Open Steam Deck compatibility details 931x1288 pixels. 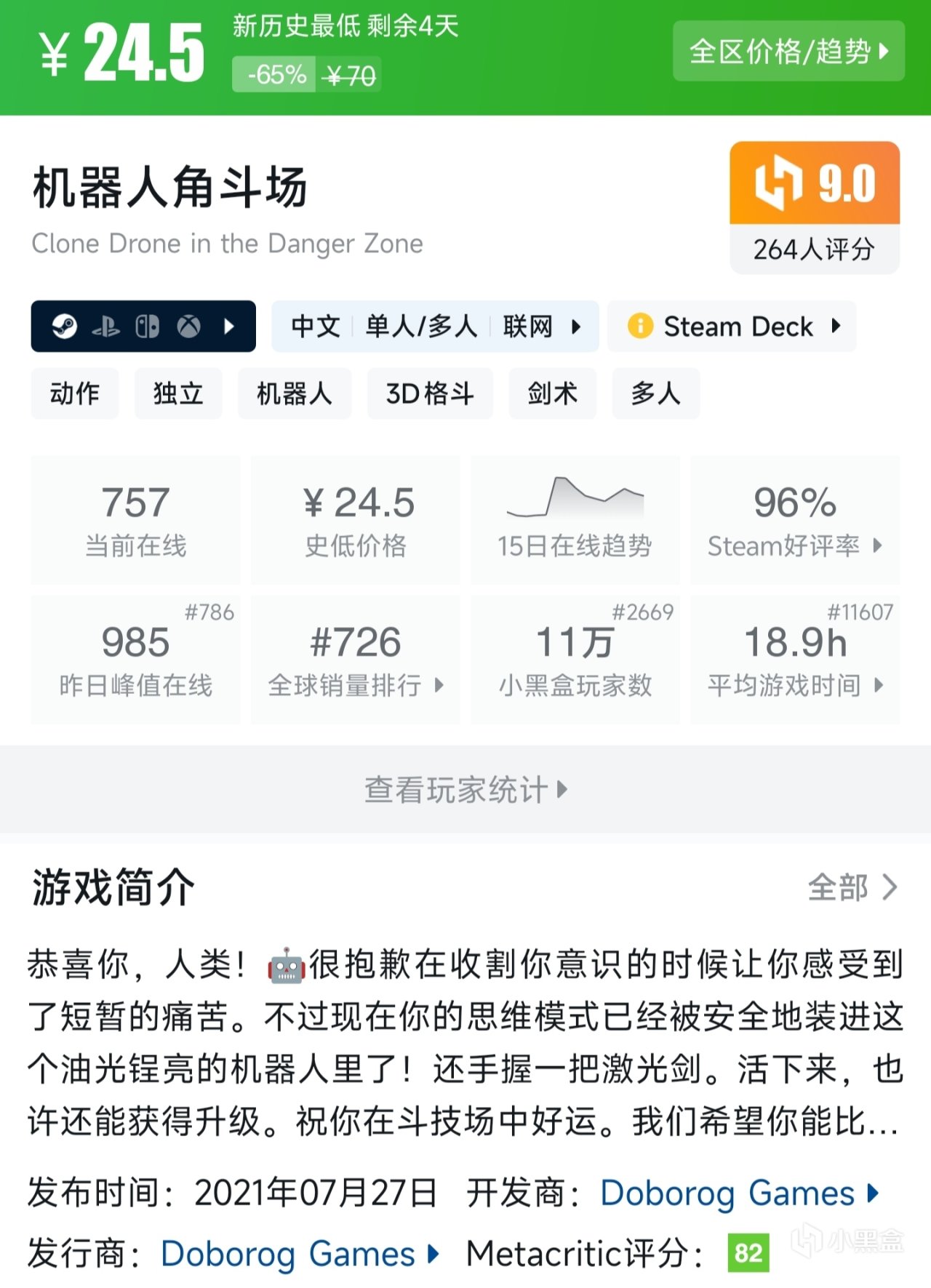pyautogui.click(x=732, y=327)
